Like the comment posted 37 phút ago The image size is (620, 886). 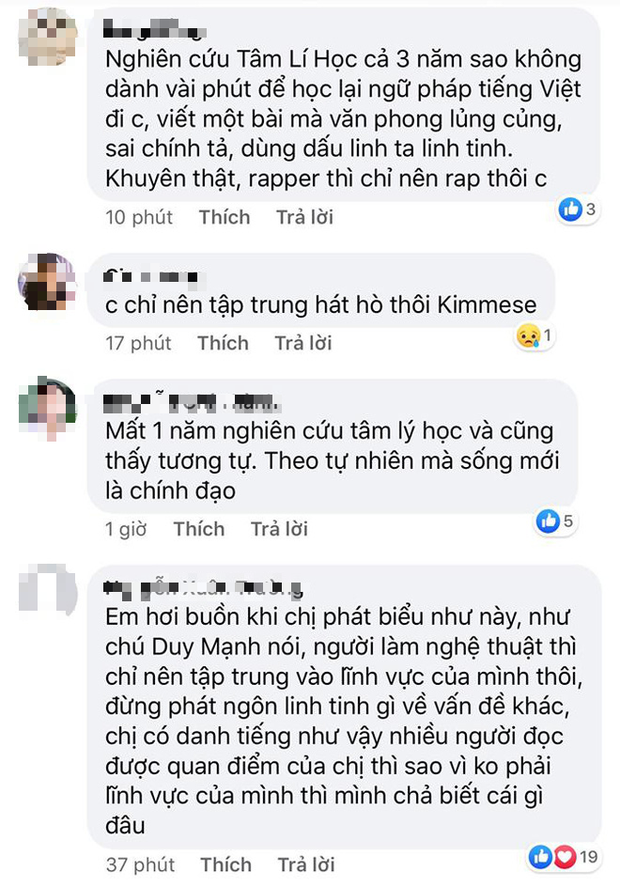[x=225, y=864]
